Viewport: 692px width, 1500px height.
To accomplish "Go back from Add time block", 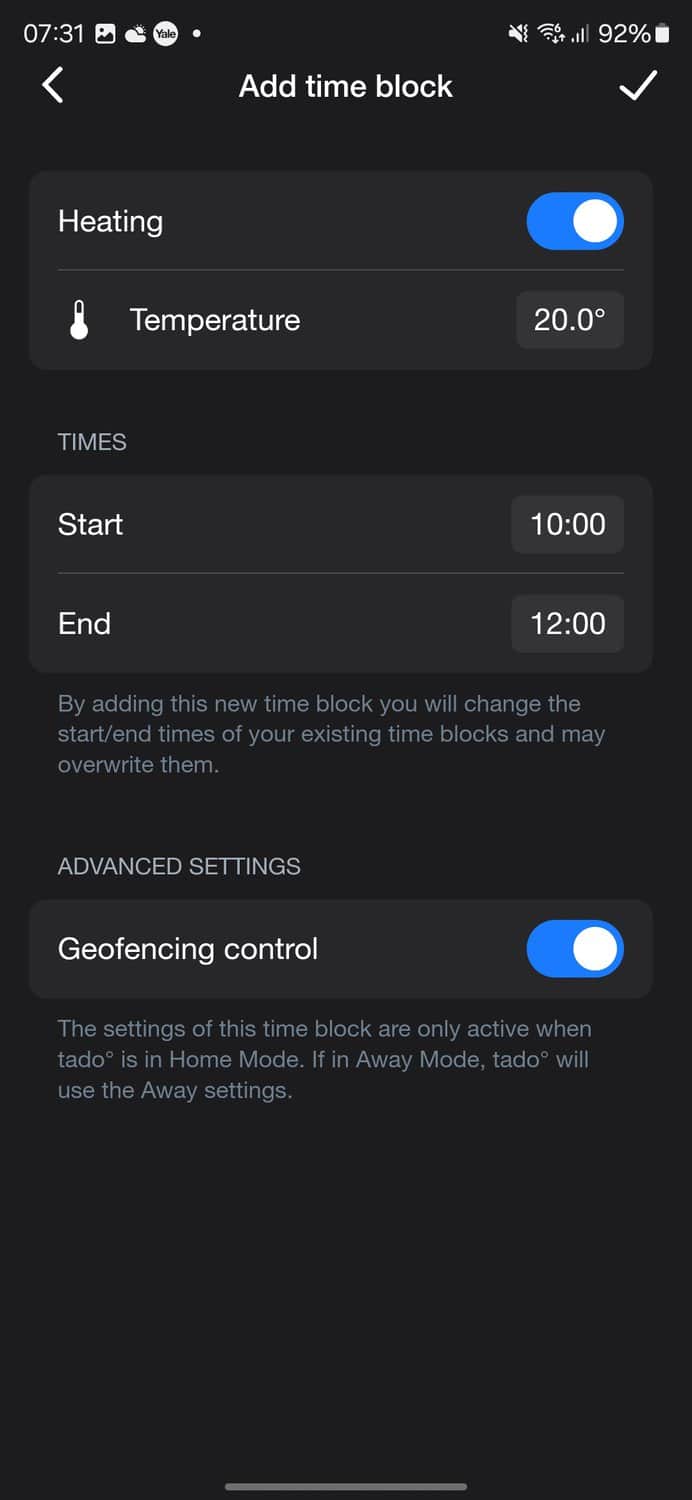I will click(x=53, y=86).
